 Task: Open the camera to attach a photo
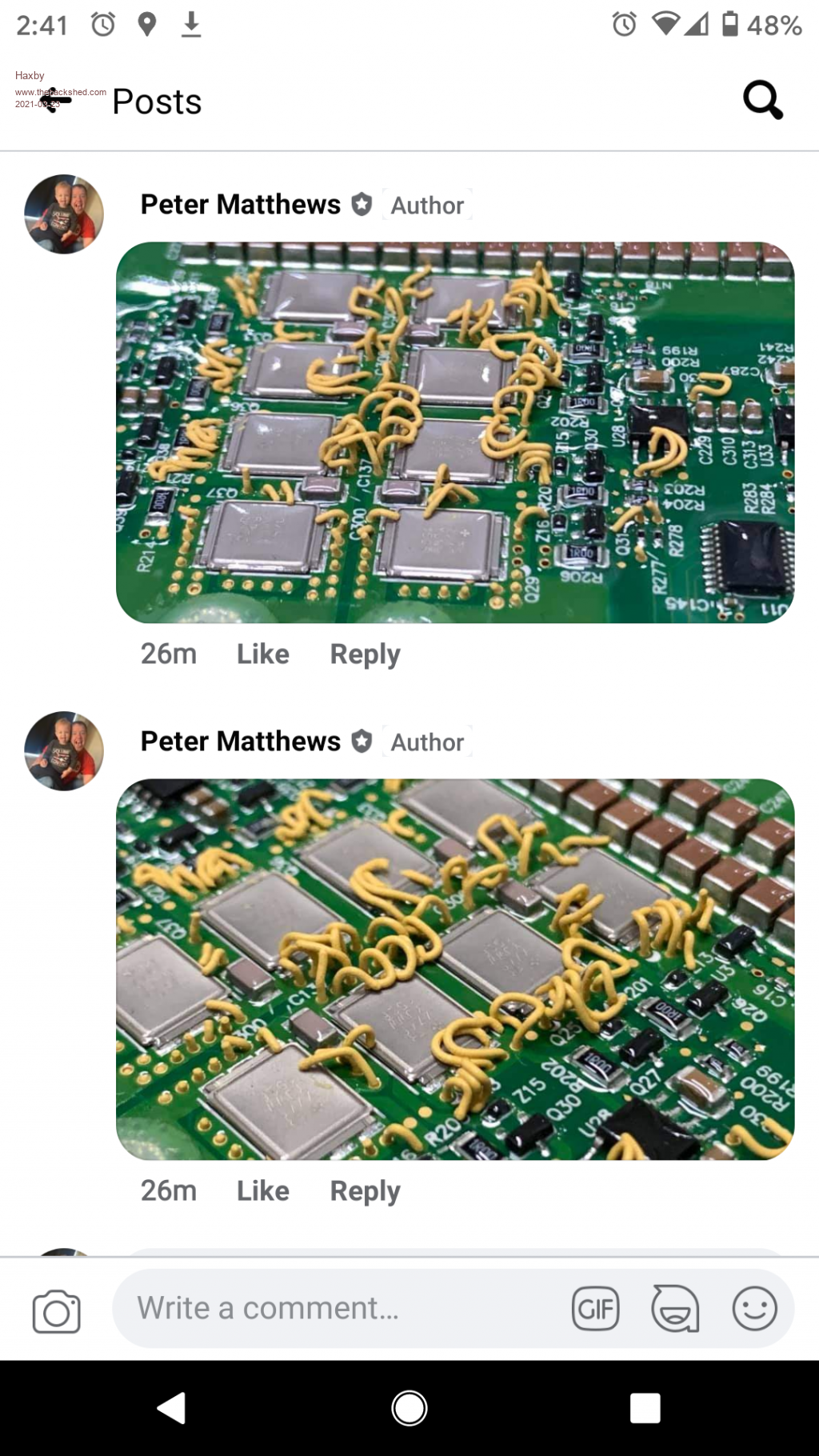click(56, 1311)
